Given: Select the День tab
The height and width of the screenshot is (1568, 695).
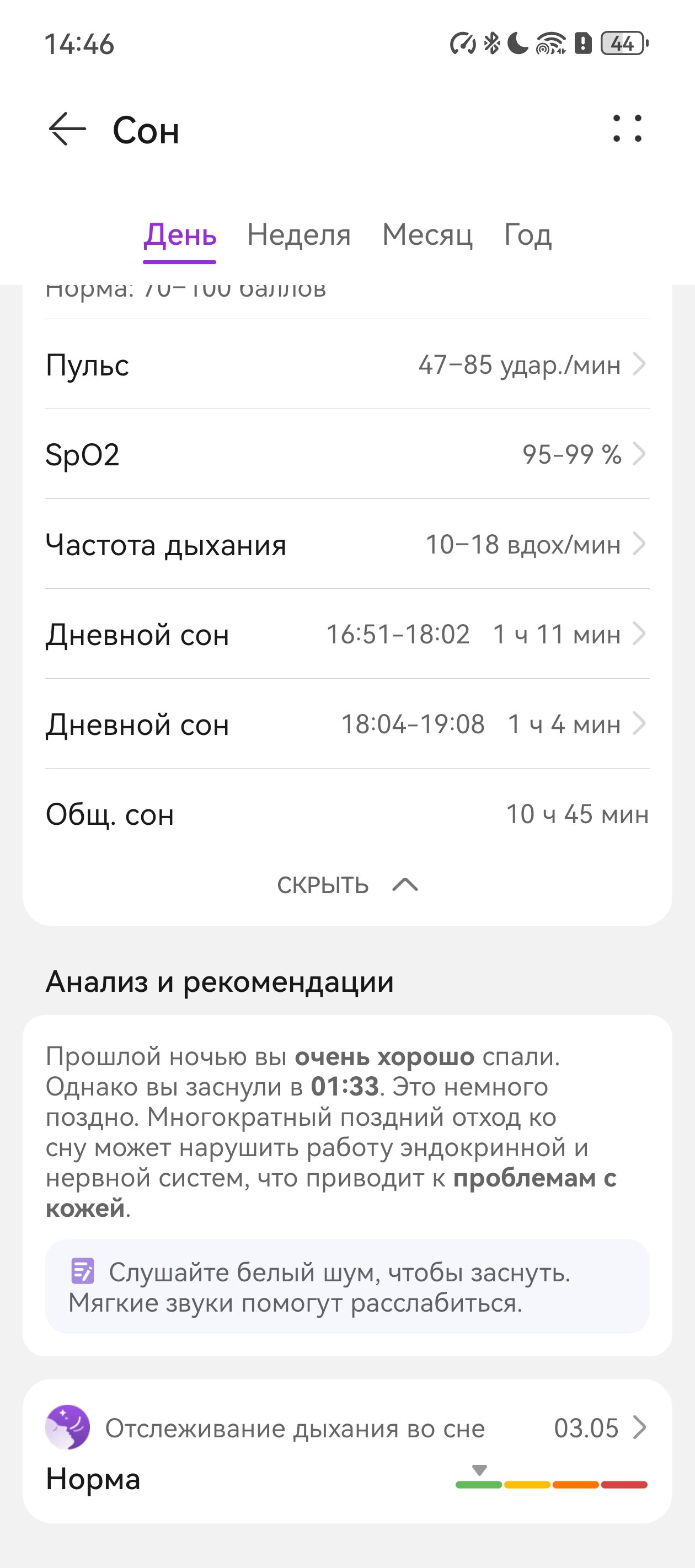Looking at the screenshot, I should pos(180,235).
